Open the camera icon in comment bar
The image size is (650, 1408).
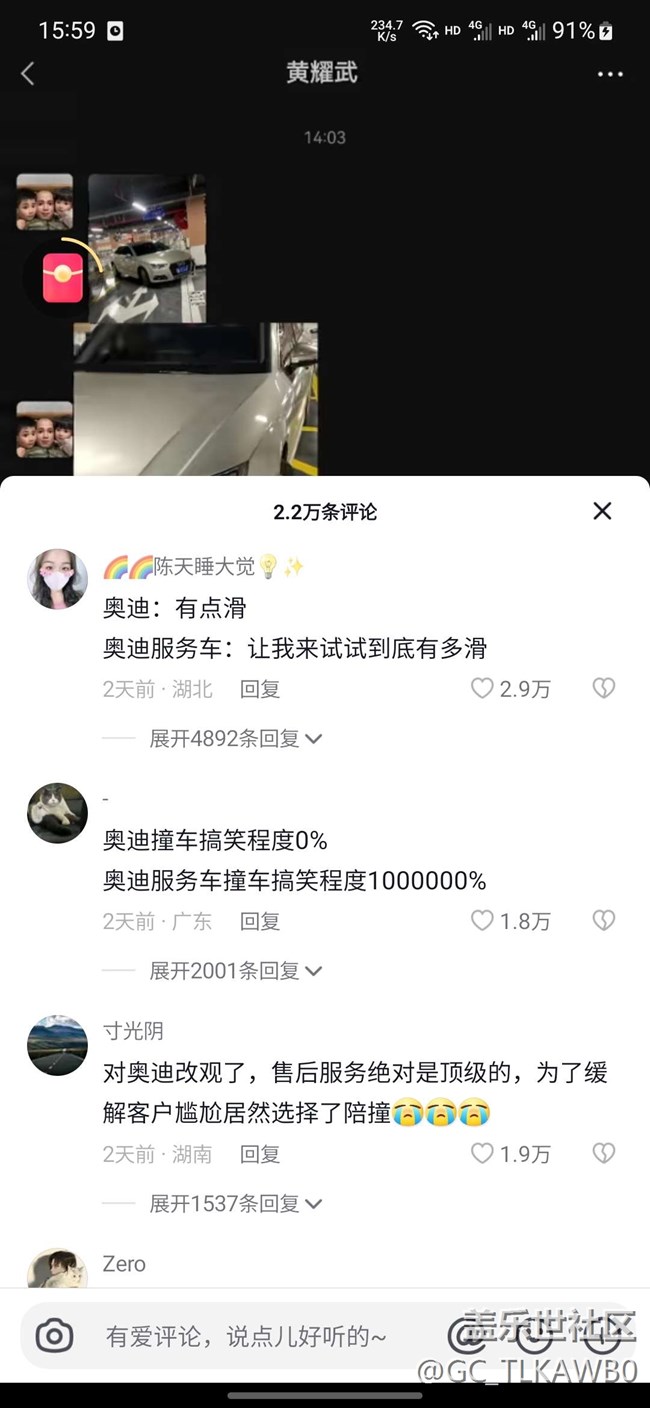[x=54, y=1336]
